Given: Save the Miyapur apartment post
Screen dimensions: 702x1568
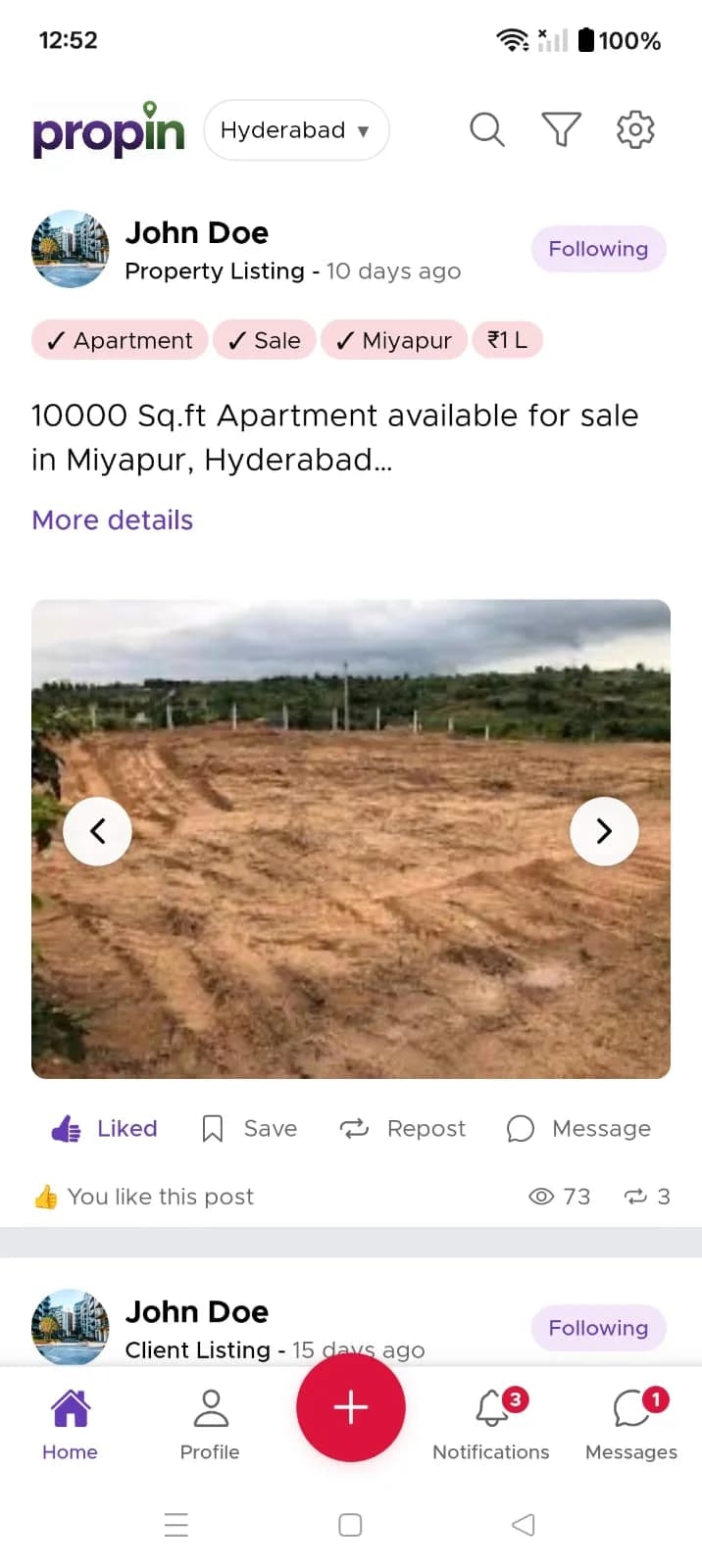Looking at the screenshot, I should click(249, 1129).
